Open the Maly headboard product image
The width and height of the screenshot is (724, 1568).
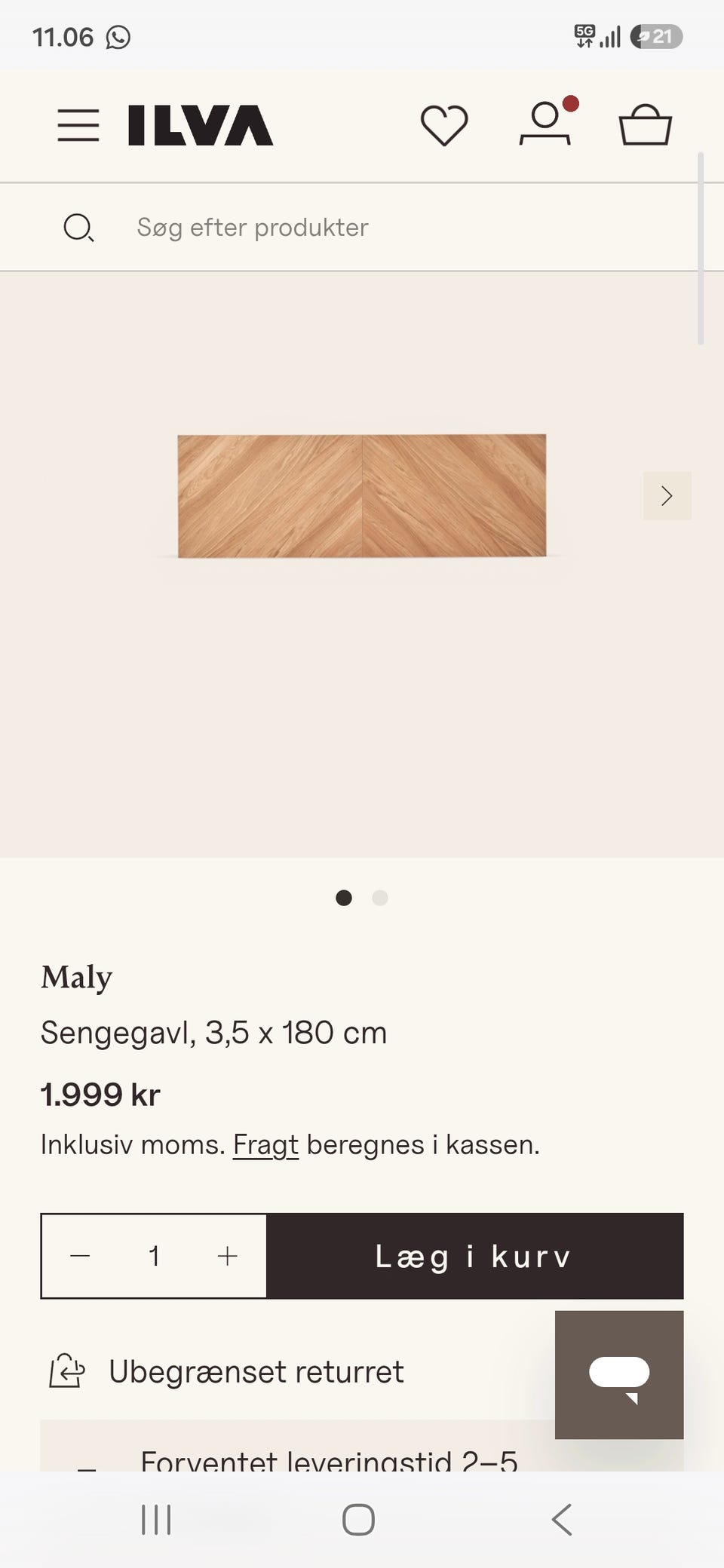pyautogui.click(x=362, y=496)
